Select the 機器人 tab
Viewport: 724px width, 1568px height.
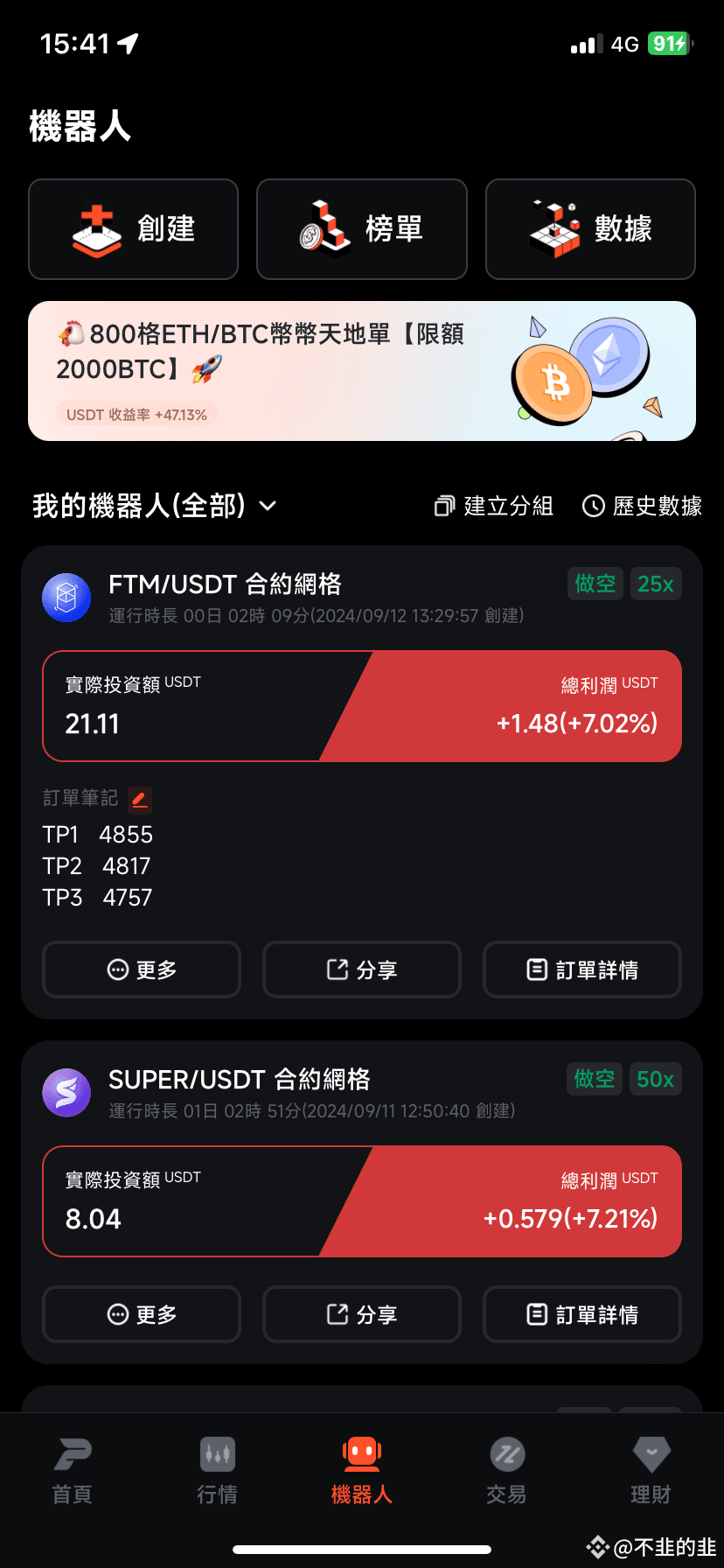[x=362, y=1470]
